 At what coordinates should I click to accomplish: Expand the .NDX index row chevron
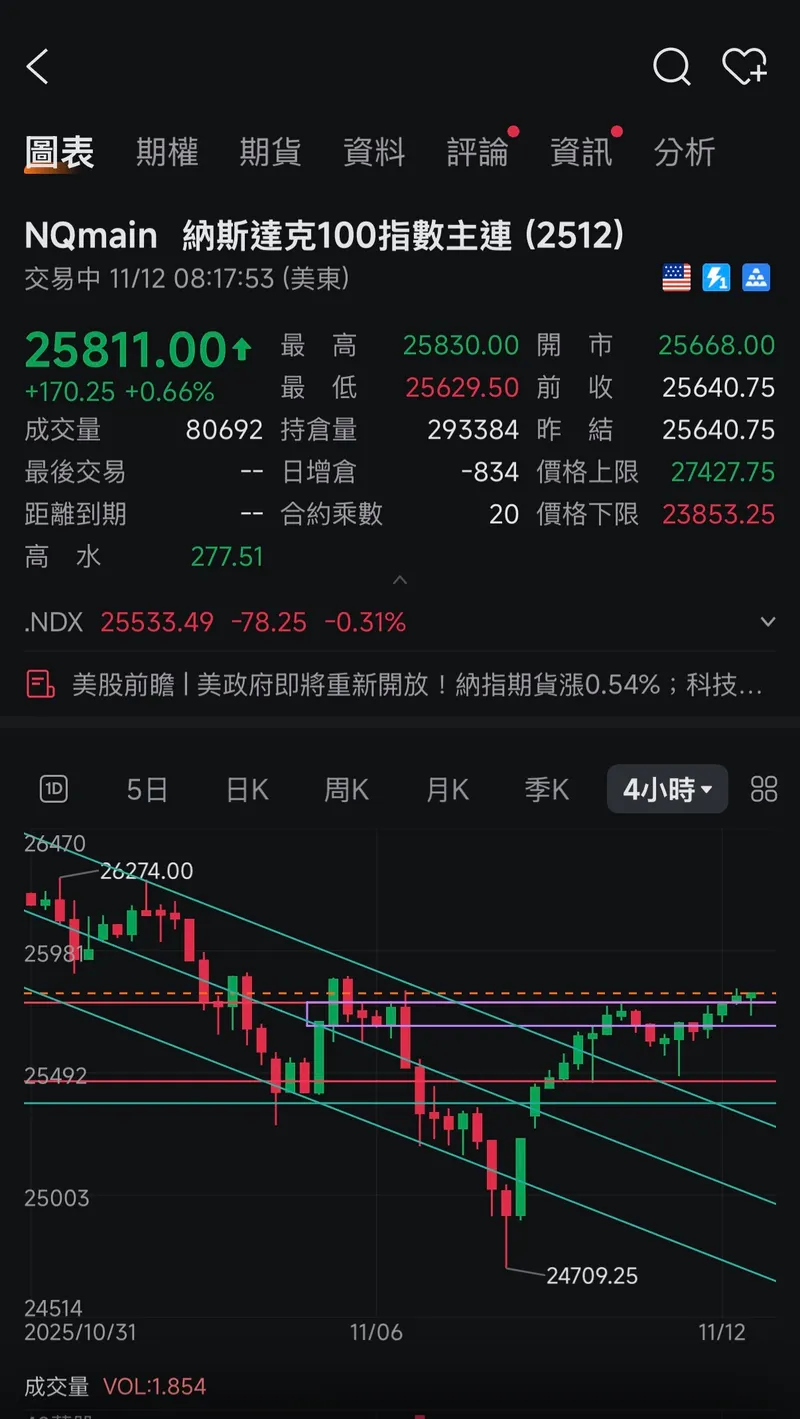tap(767, 622)
